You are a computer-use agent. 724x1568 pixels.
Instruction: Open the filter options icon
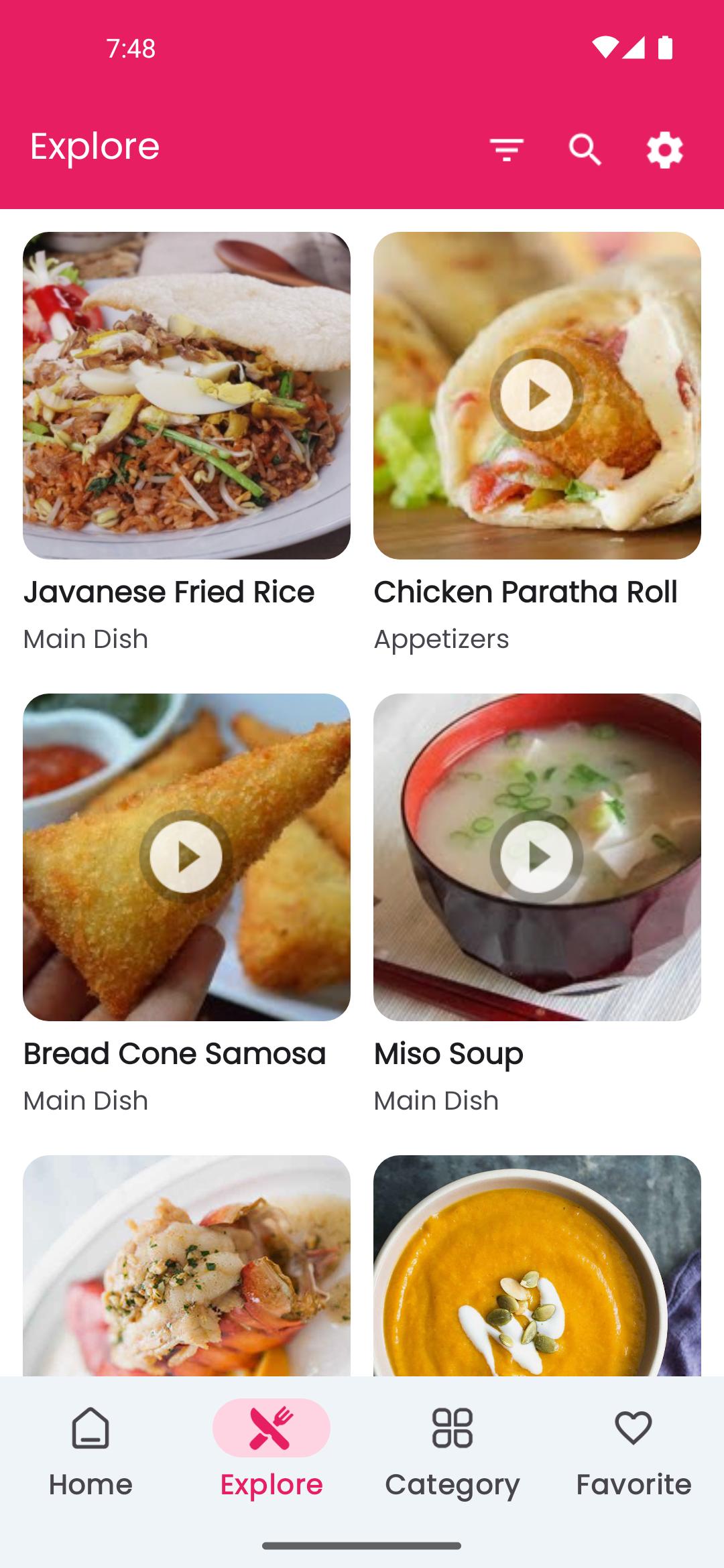(x=506, y=149)
